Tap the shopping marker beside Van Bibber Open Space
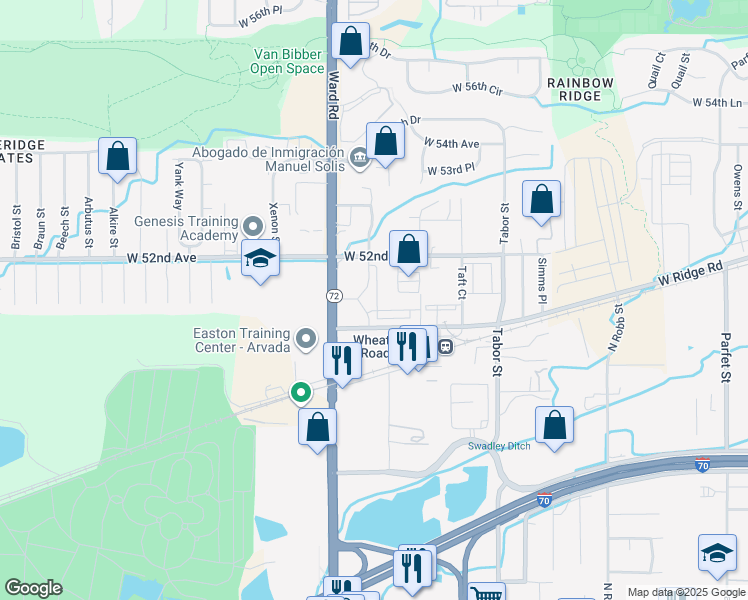Screen dimensions: 748x600 tap(350, 42)
